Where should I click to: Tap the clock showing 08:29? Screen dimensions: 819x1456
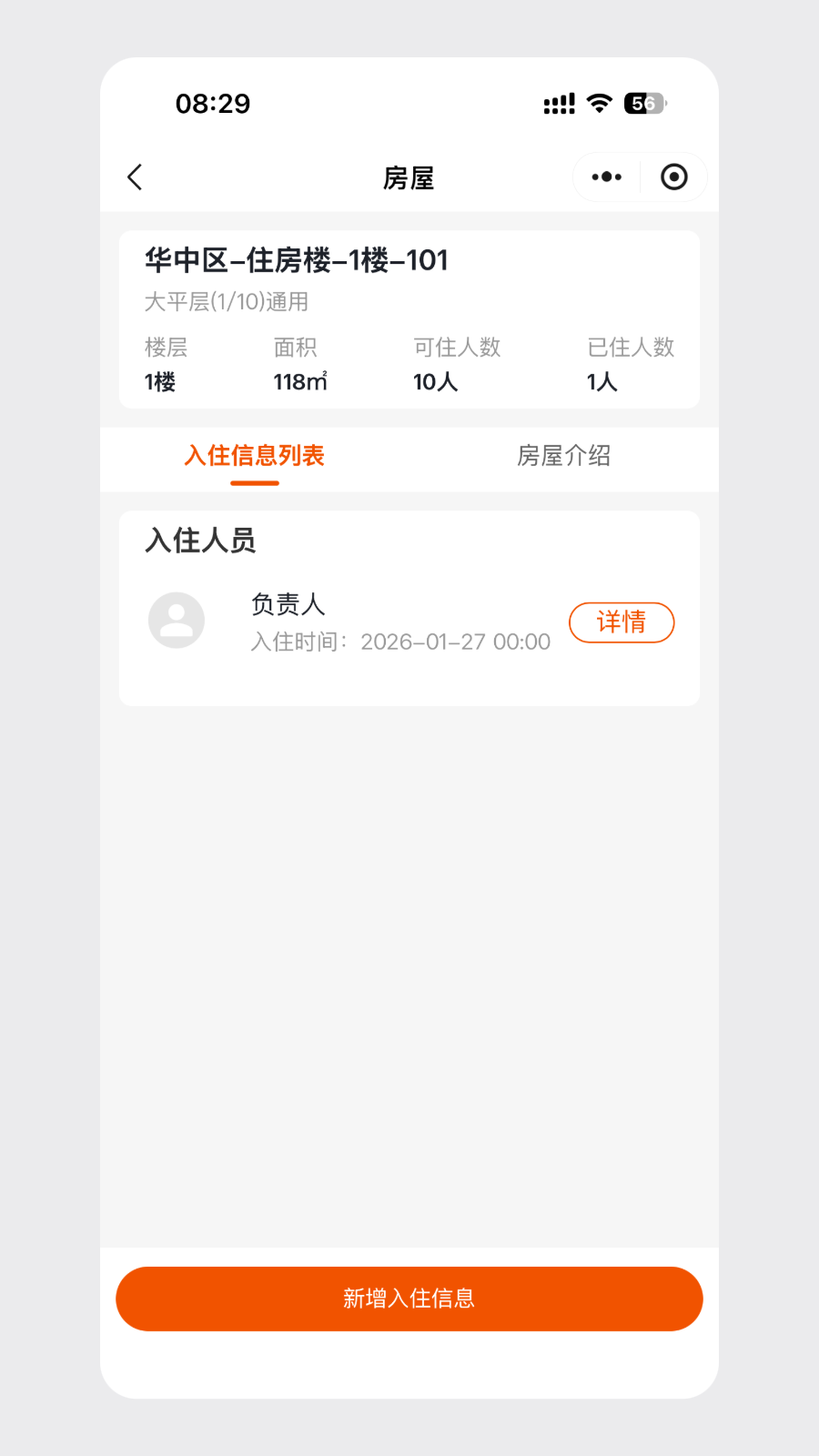coord(212,103)
